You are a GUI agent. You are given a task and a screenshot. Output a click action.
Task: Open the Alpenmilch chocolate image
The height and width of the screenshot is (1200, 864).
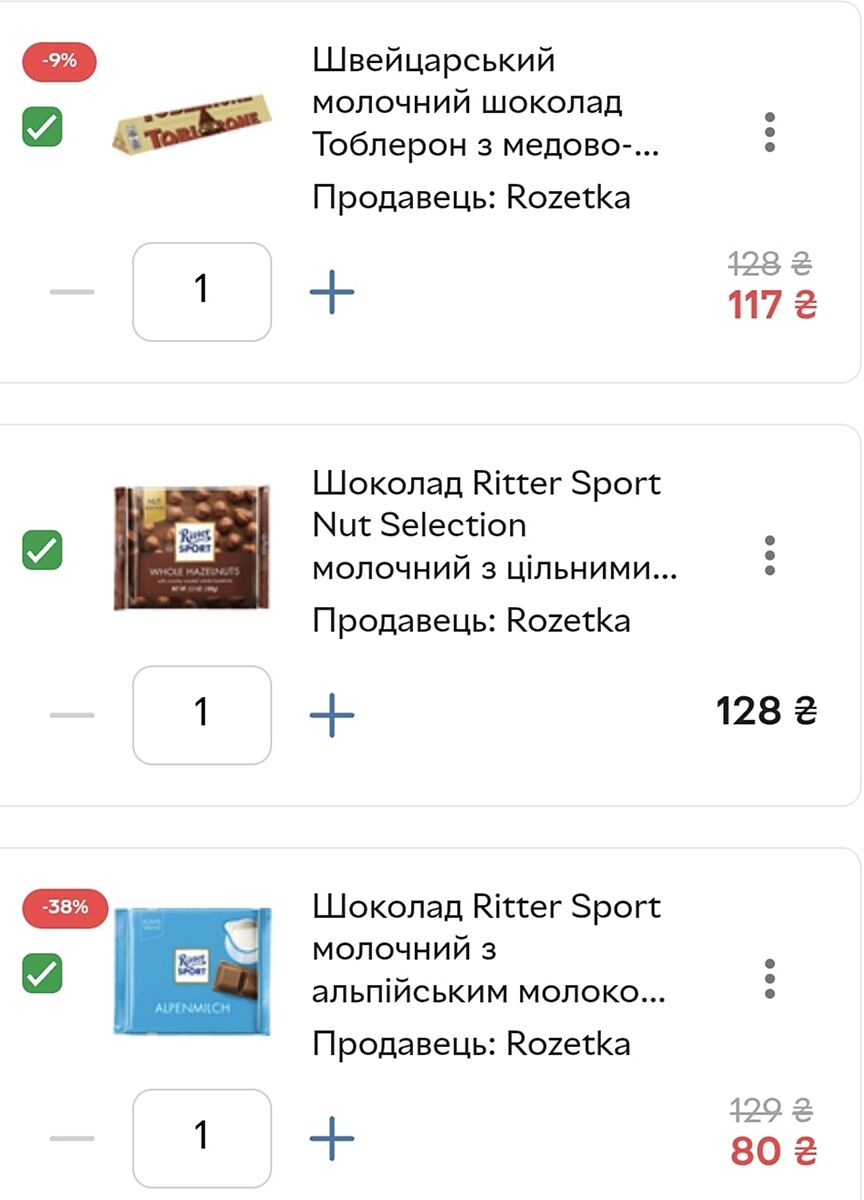[192, 971]
